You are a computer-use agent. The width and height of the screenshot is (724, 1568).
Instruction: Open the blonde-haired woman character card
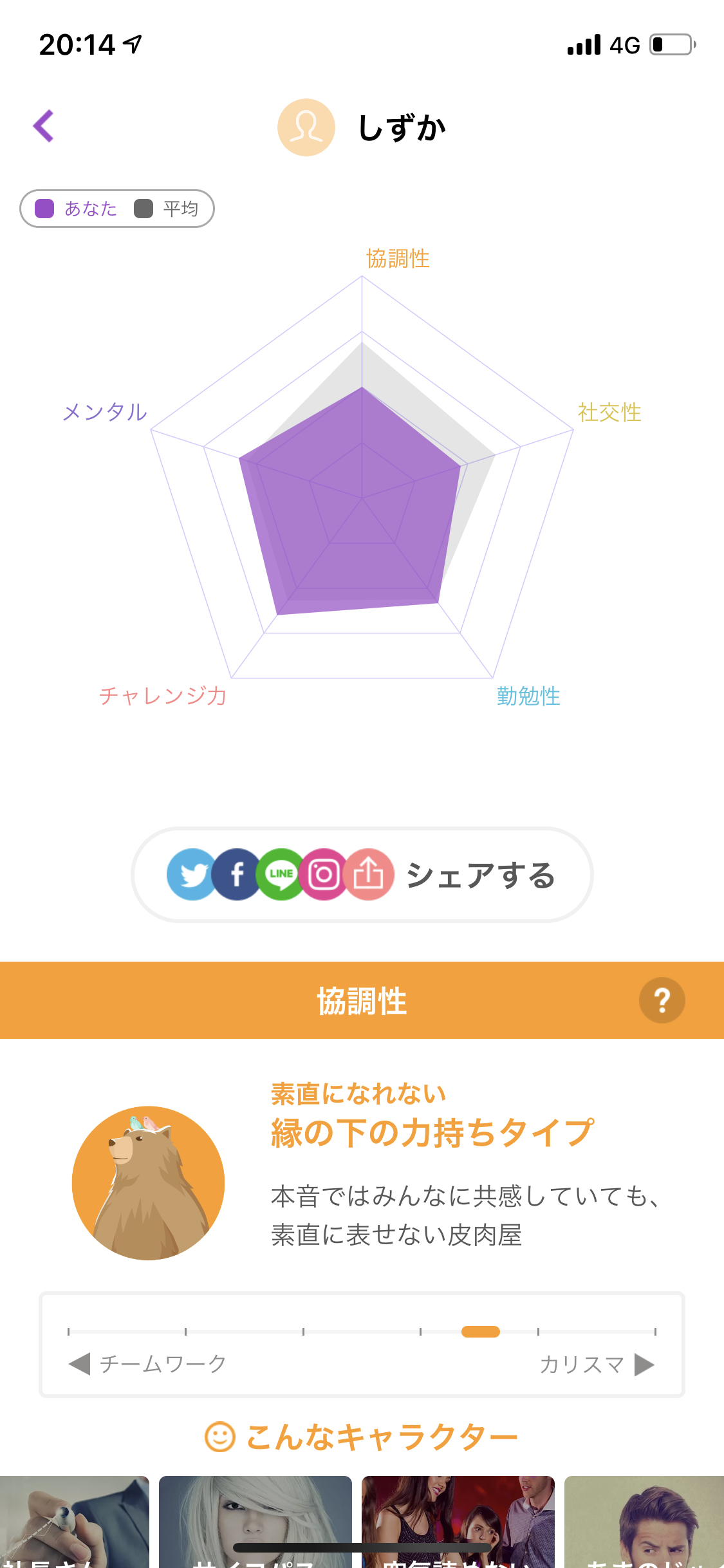pos(255,1522)
